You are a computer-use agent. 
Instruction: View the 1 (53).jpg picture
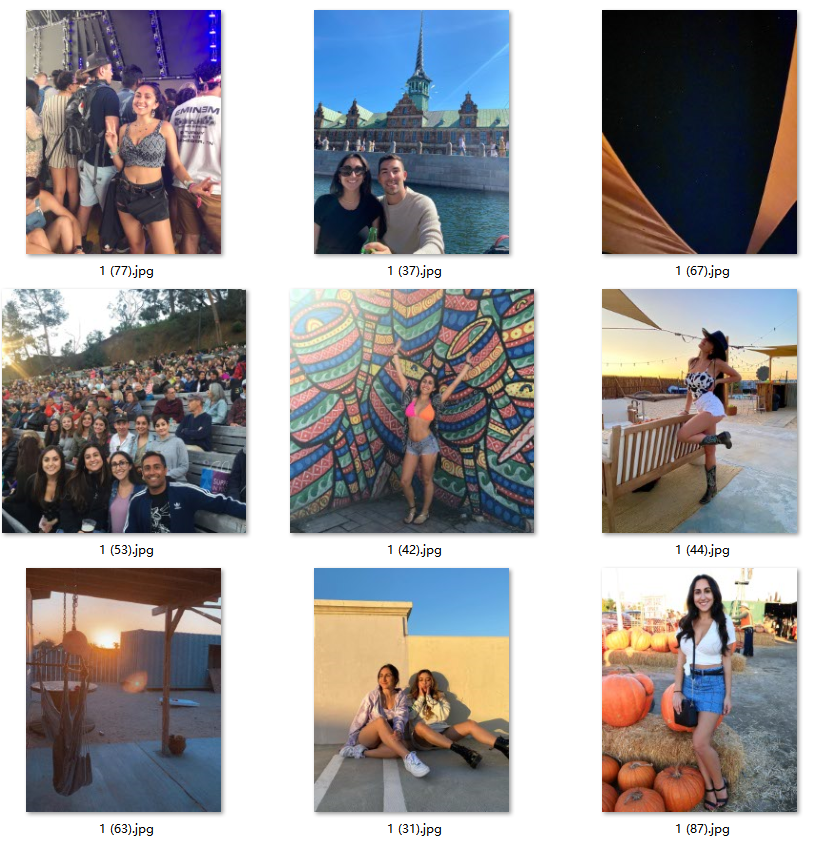click(x=123, y=411)
